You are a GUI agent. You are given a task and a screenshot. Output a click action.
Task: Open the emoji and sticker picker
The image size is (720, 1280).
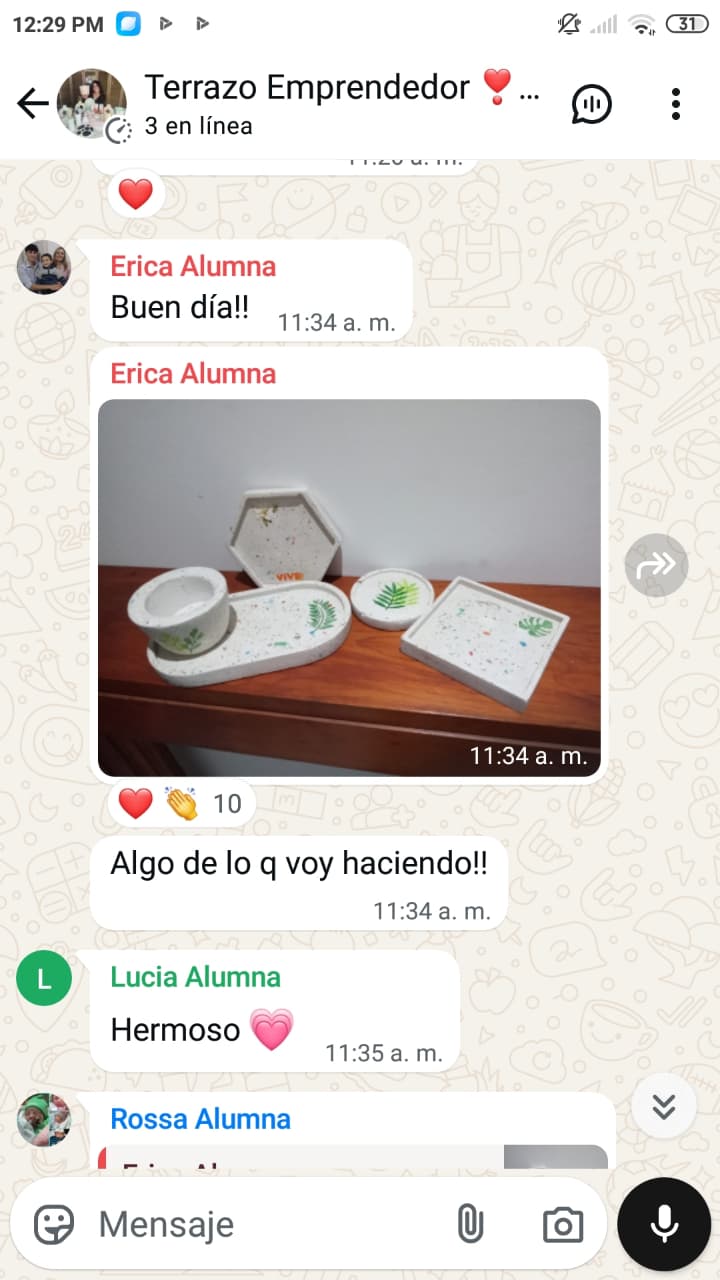coord(54,1224)
